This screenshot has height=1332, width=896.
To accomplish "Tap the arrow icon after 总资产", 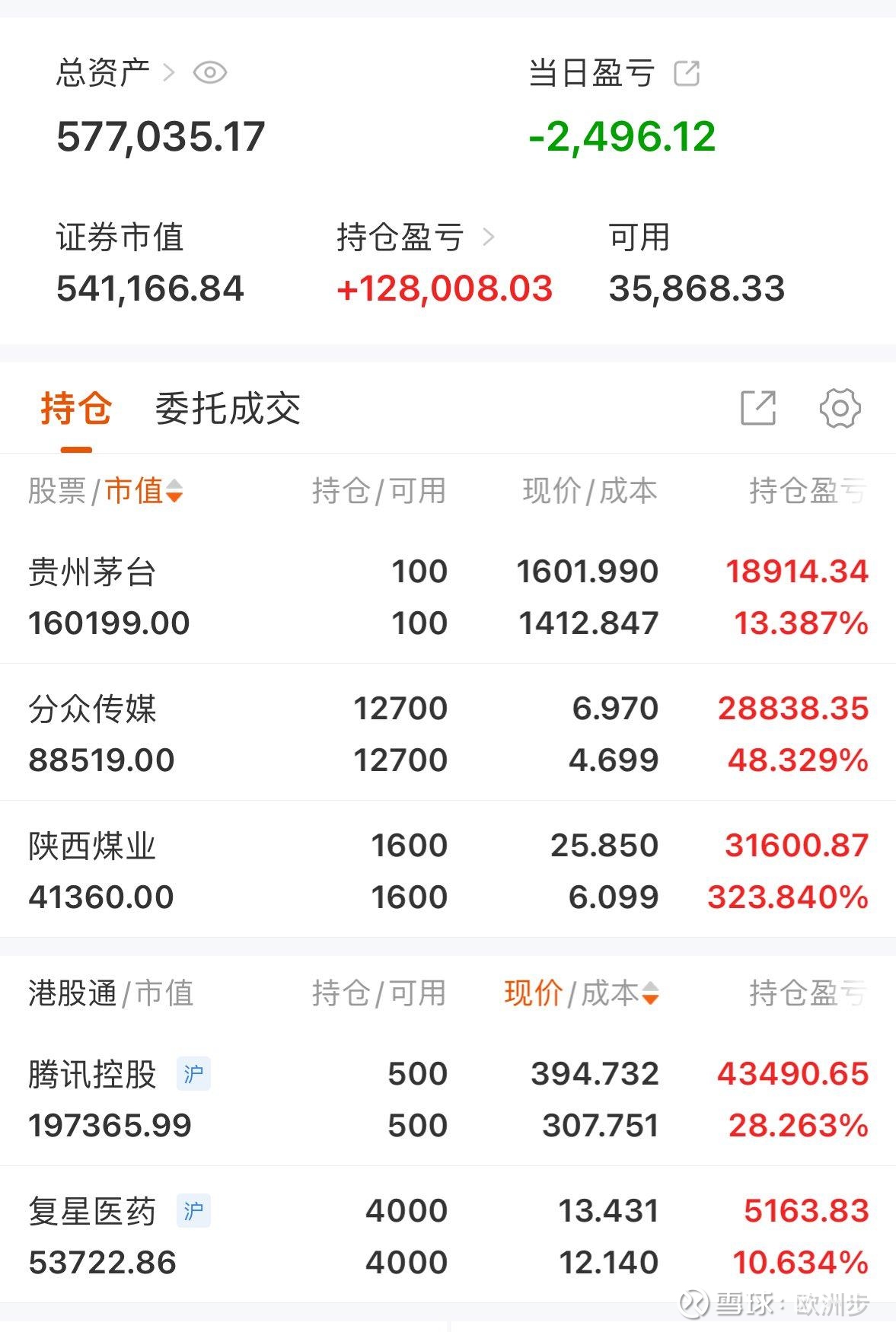I will coord(167,73).
